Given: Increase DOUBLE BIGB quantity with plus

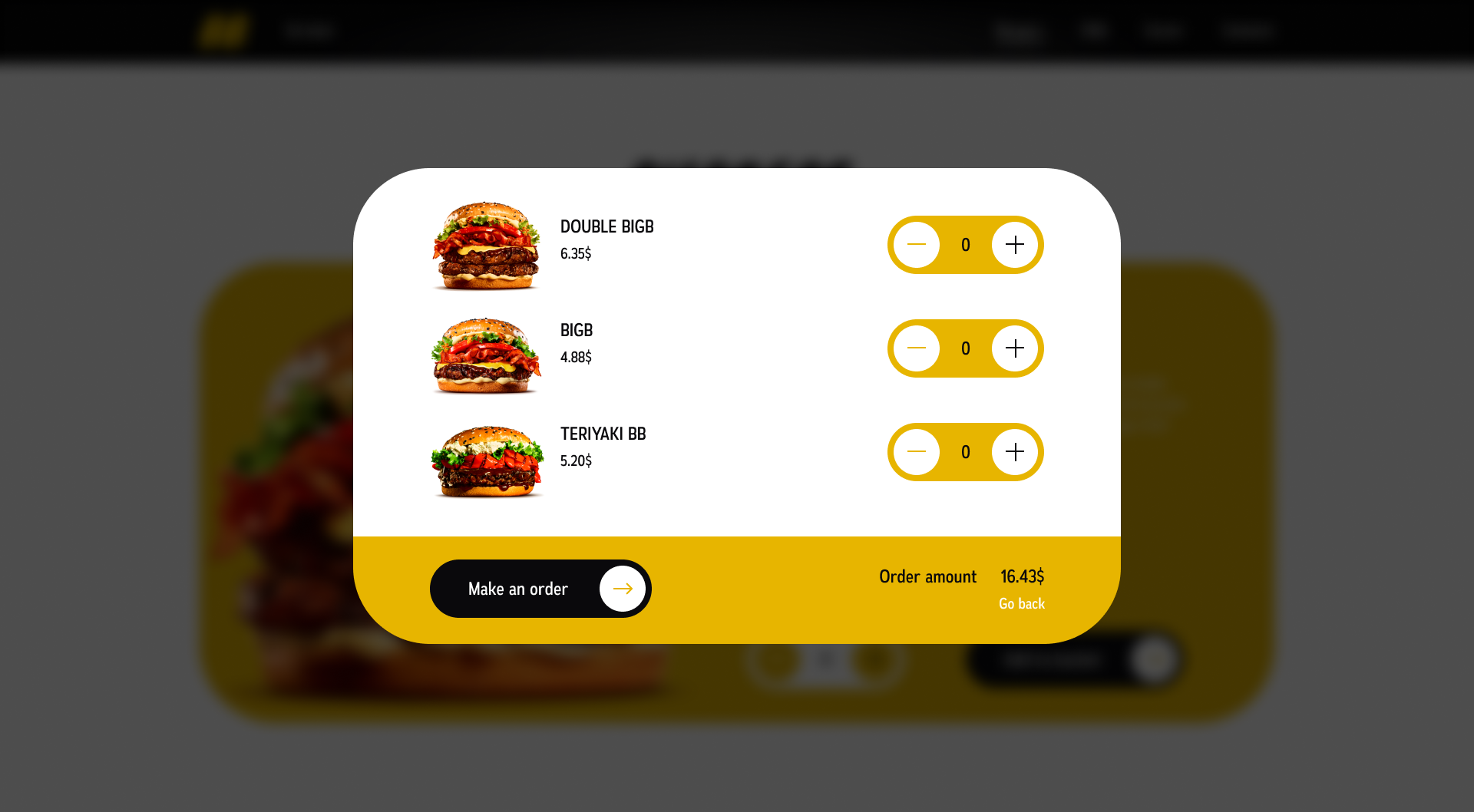Looking at the screenshot, I should [1014, 245].
